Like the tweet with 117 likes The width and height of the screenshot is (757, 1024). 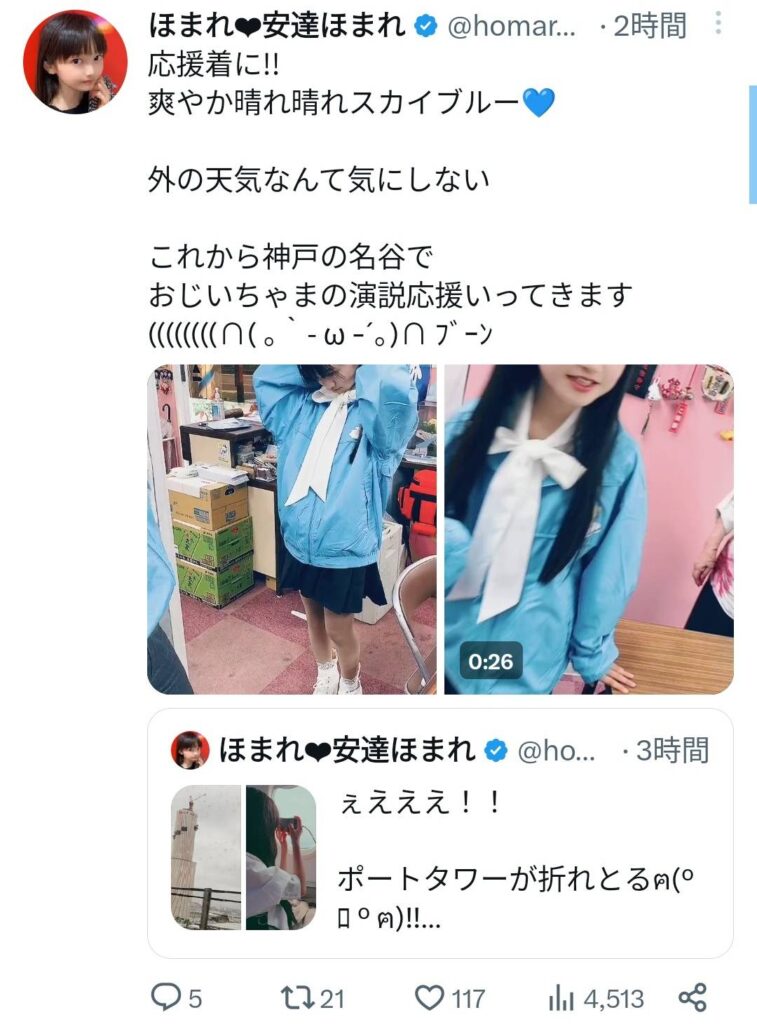click(430, 996)
